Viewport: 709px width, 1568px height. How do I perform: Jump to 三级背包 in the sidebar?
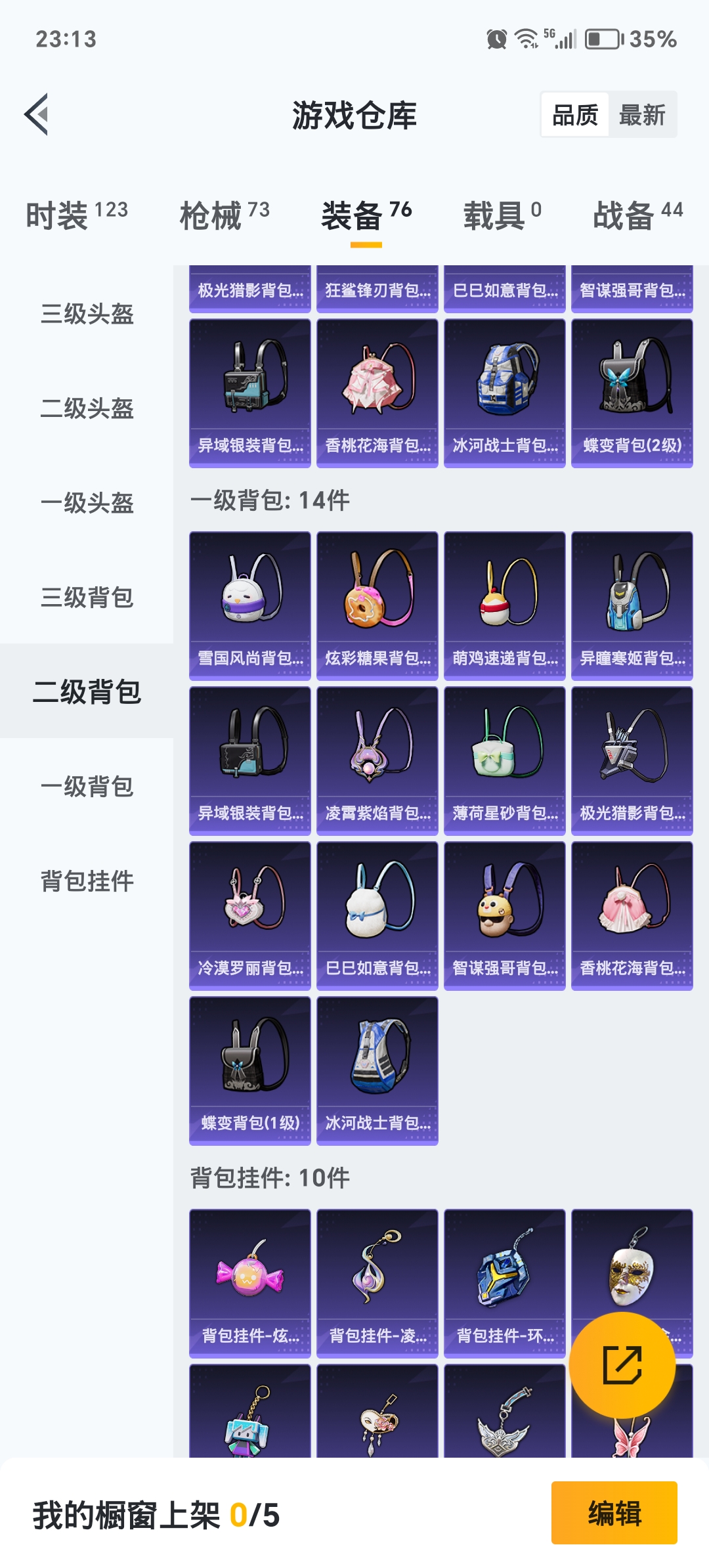87,598
